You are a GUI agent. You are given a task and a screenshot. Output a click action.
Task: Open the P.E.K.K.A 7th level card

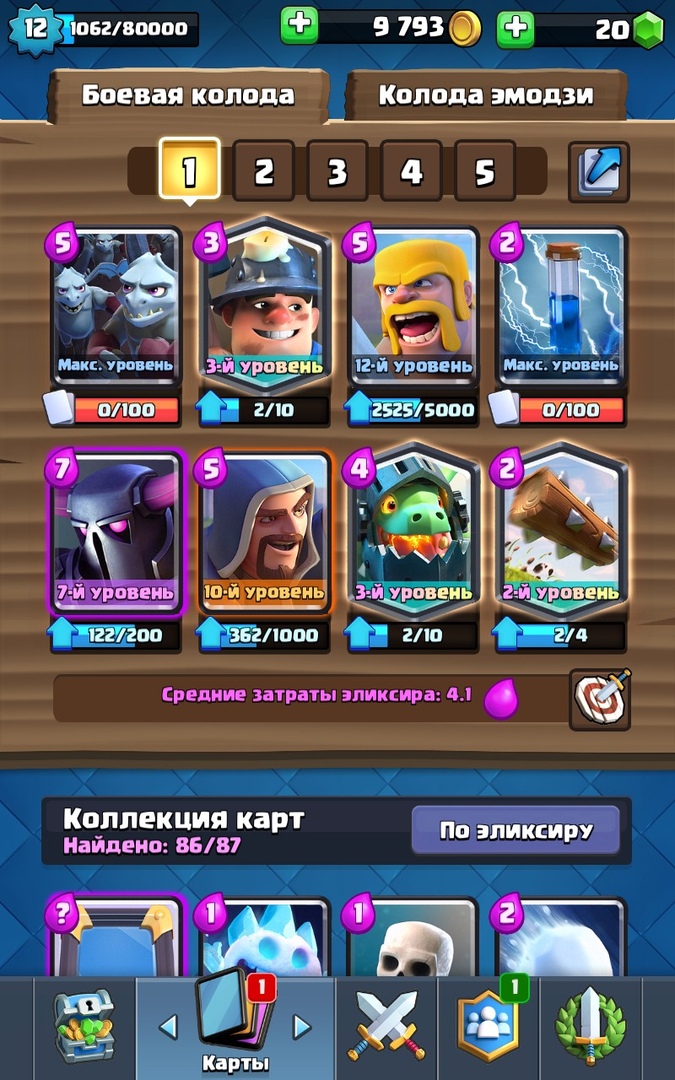(117, 531)
